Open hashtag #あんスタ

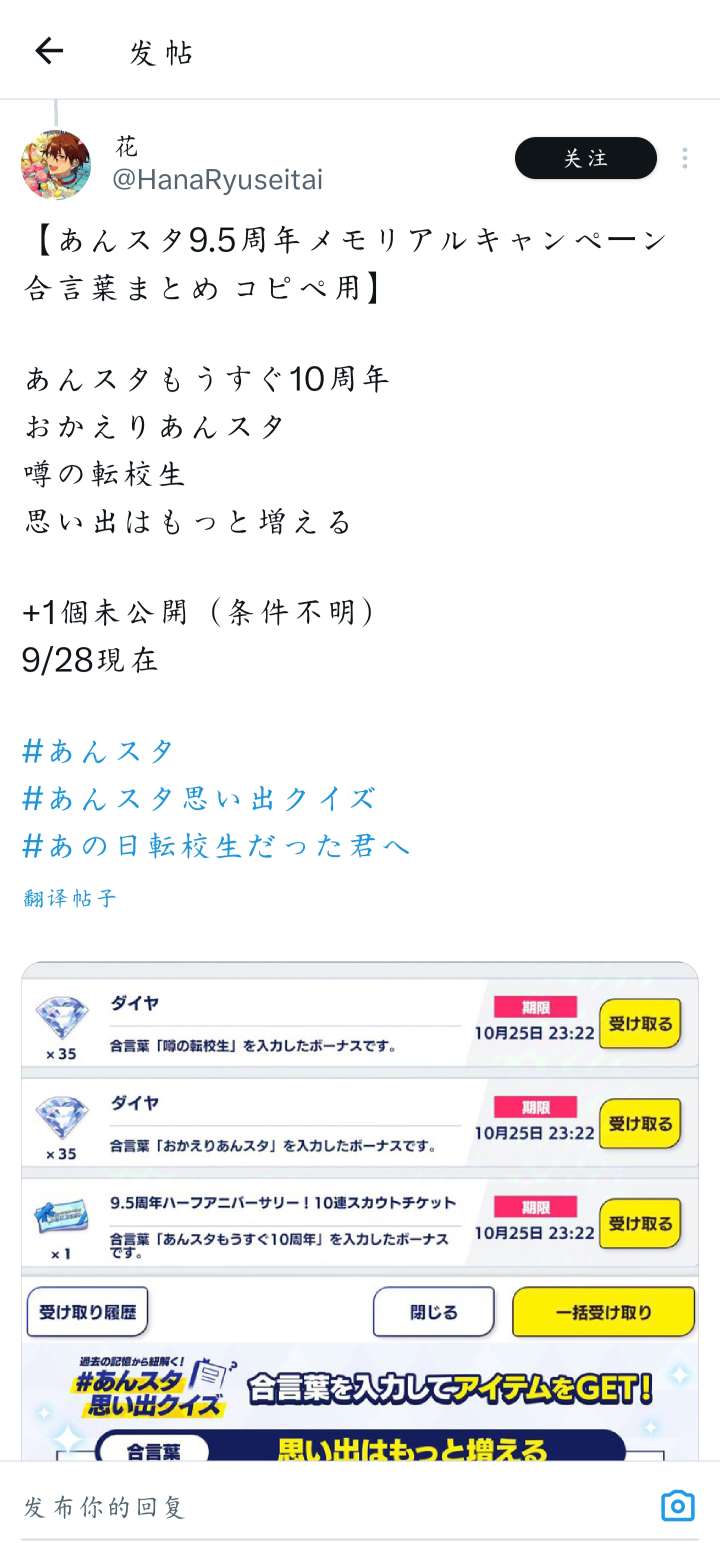[x=99, y=752]
